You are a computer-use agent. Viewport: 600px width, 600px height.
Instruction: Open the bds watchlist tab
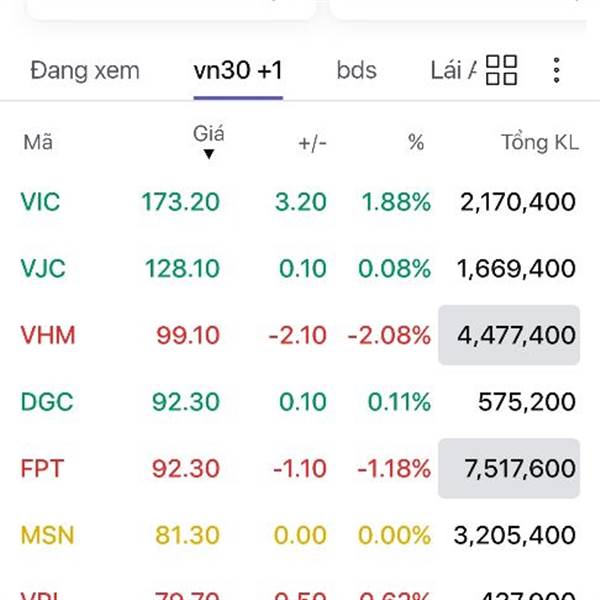coord(357,71)
